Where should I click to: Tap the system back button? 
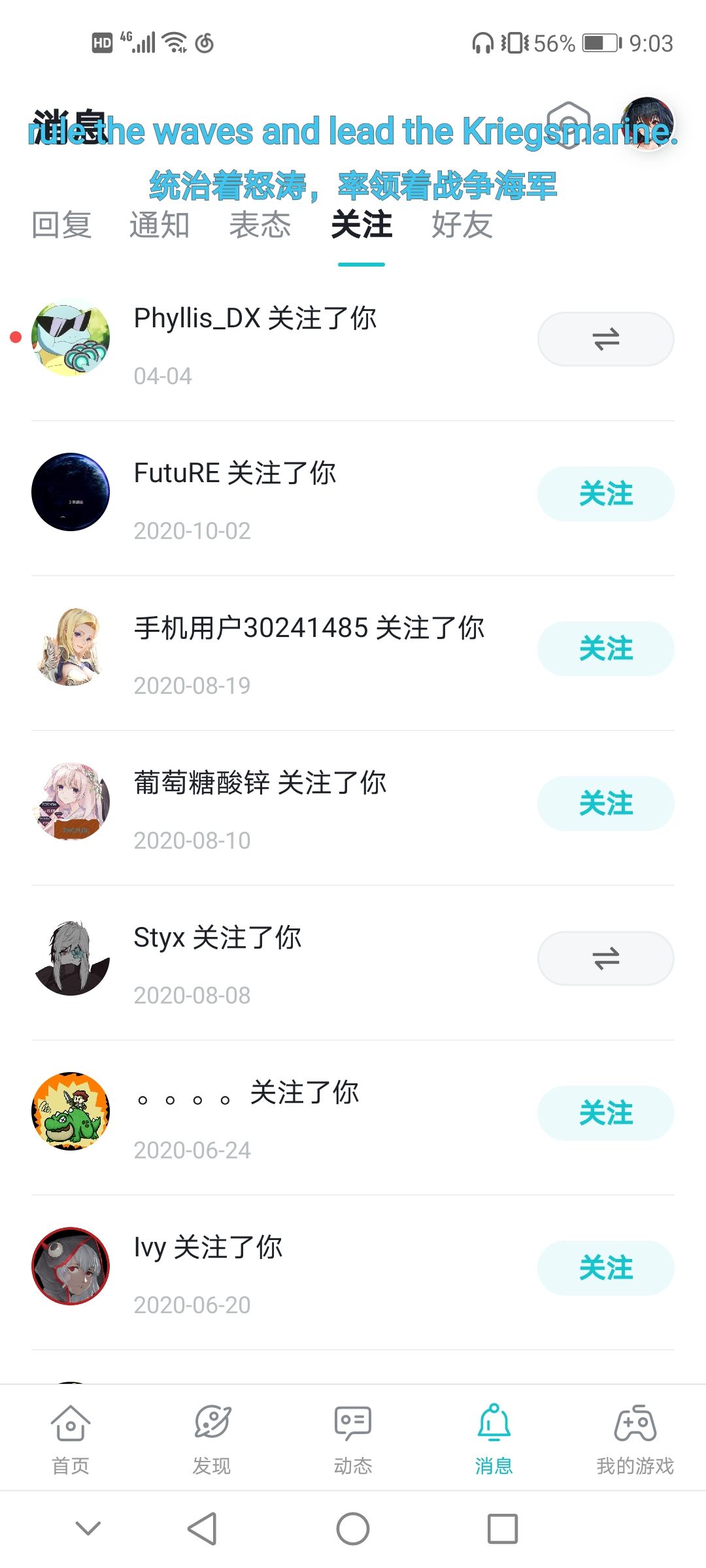pyautogui.click(x=203, y=1529)
